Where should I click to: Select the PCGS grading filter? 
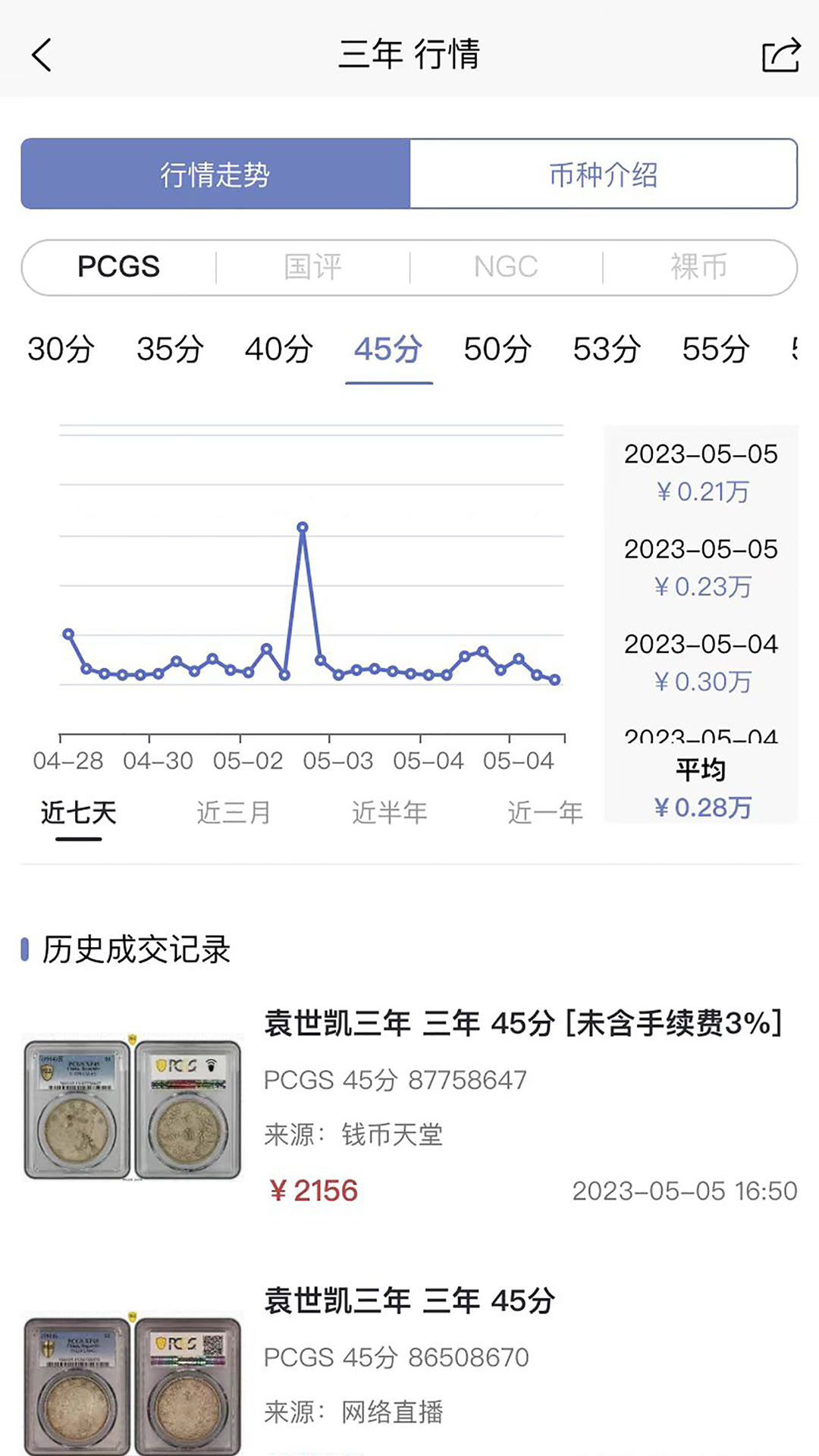click(x=119, y=267)
